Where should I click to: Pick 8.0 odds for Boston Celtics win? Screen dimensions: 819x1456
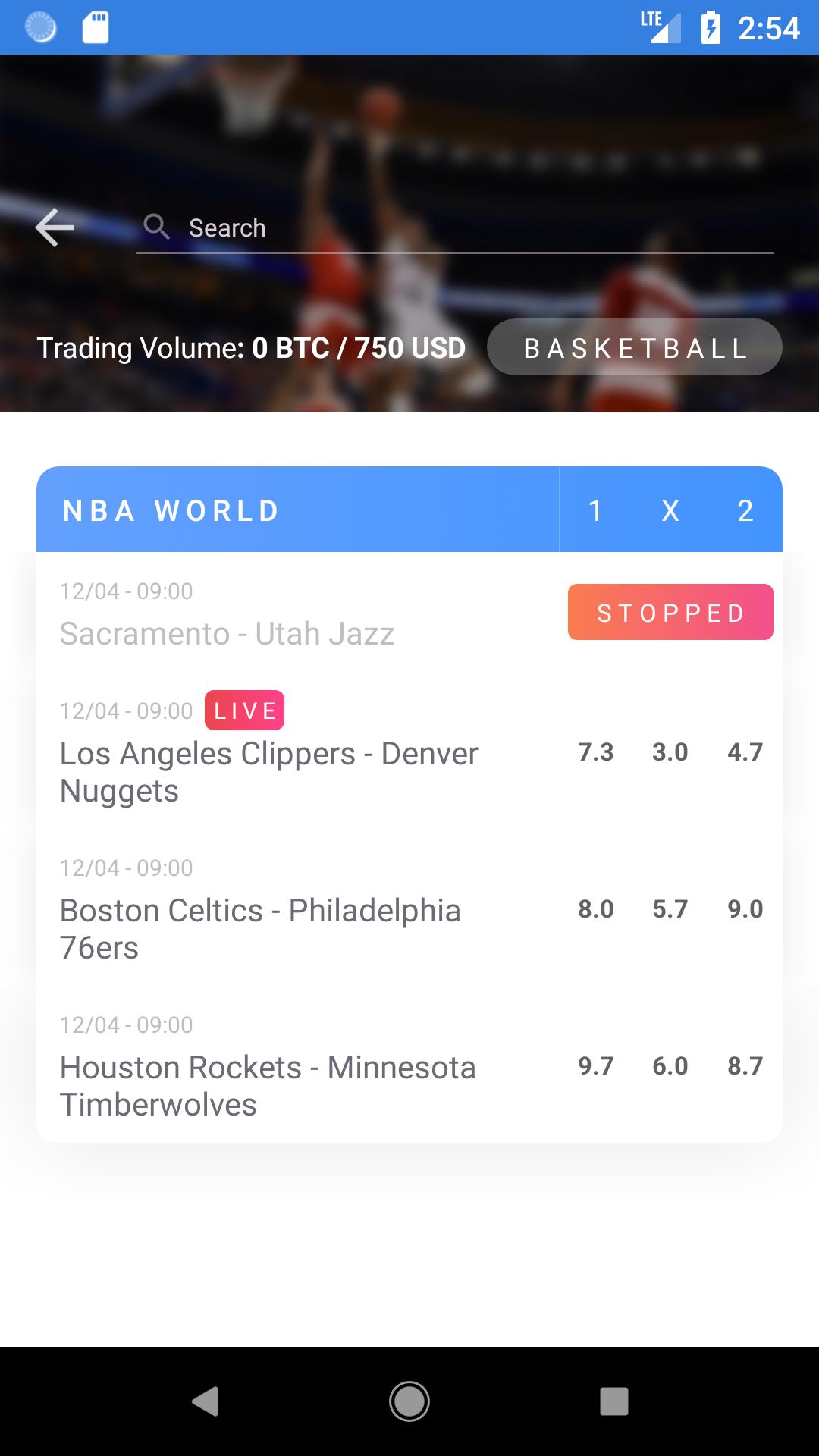pyautogui.click(x=596, y=909)
